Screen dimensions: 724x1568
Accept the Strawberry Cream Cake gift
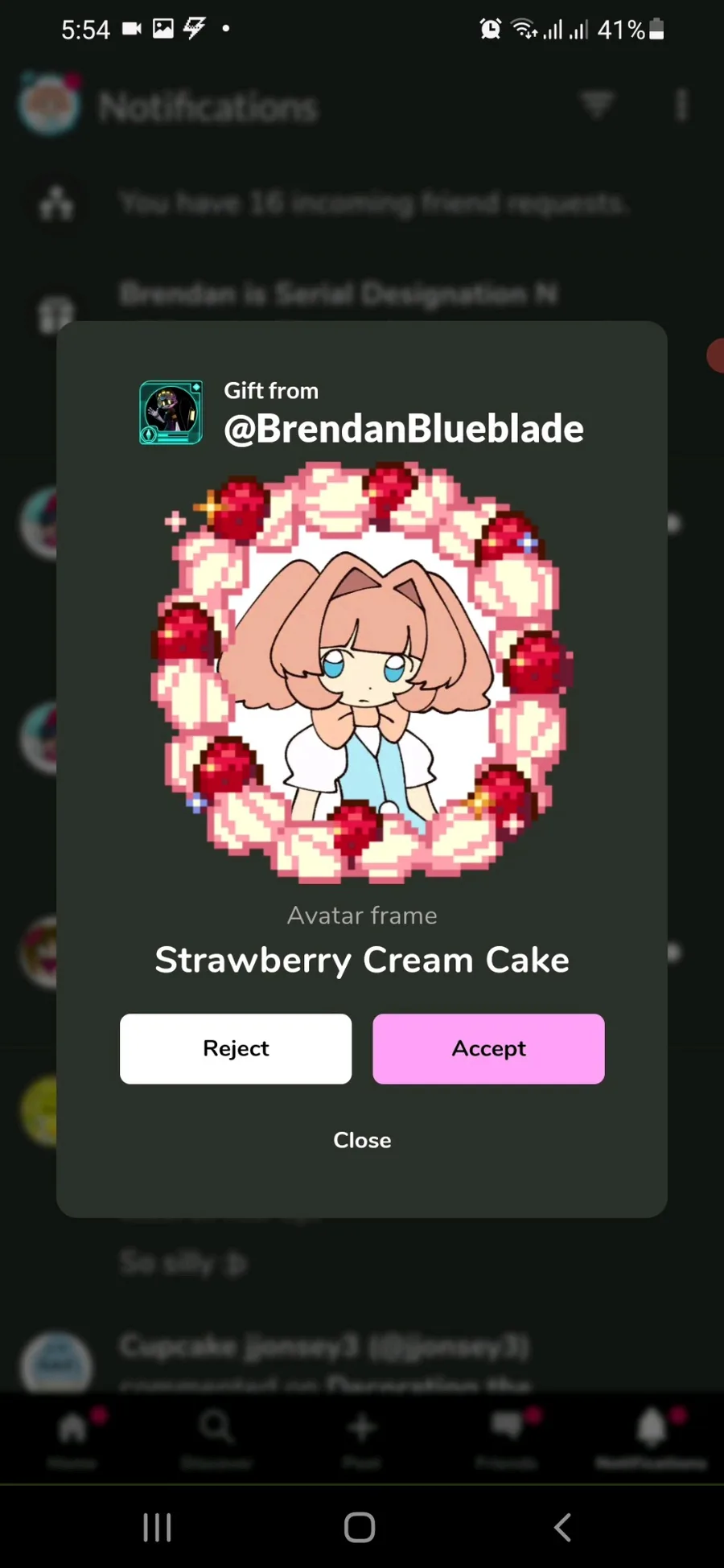pyautogui.click(x=488, y=1048)
